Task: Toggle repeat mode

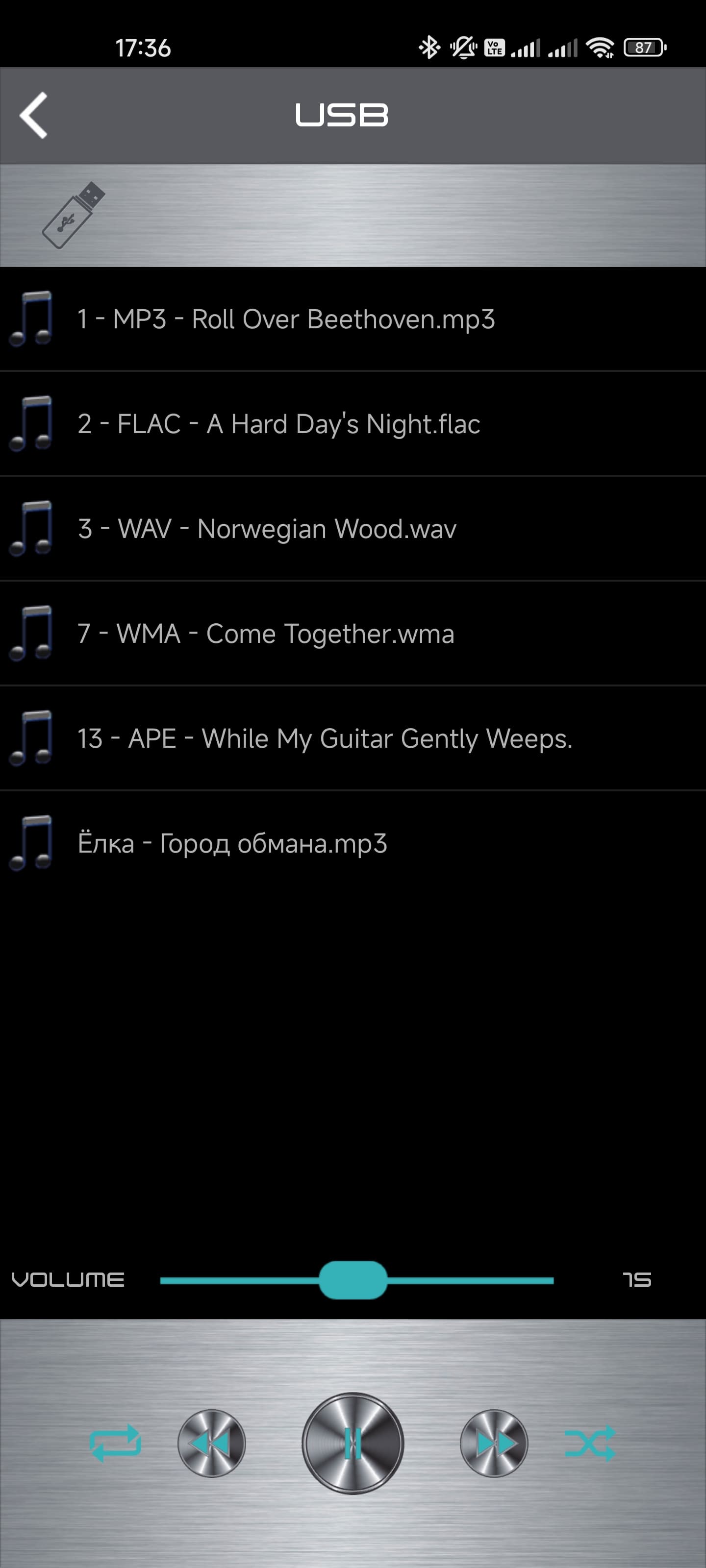Action: (115, 1443)
